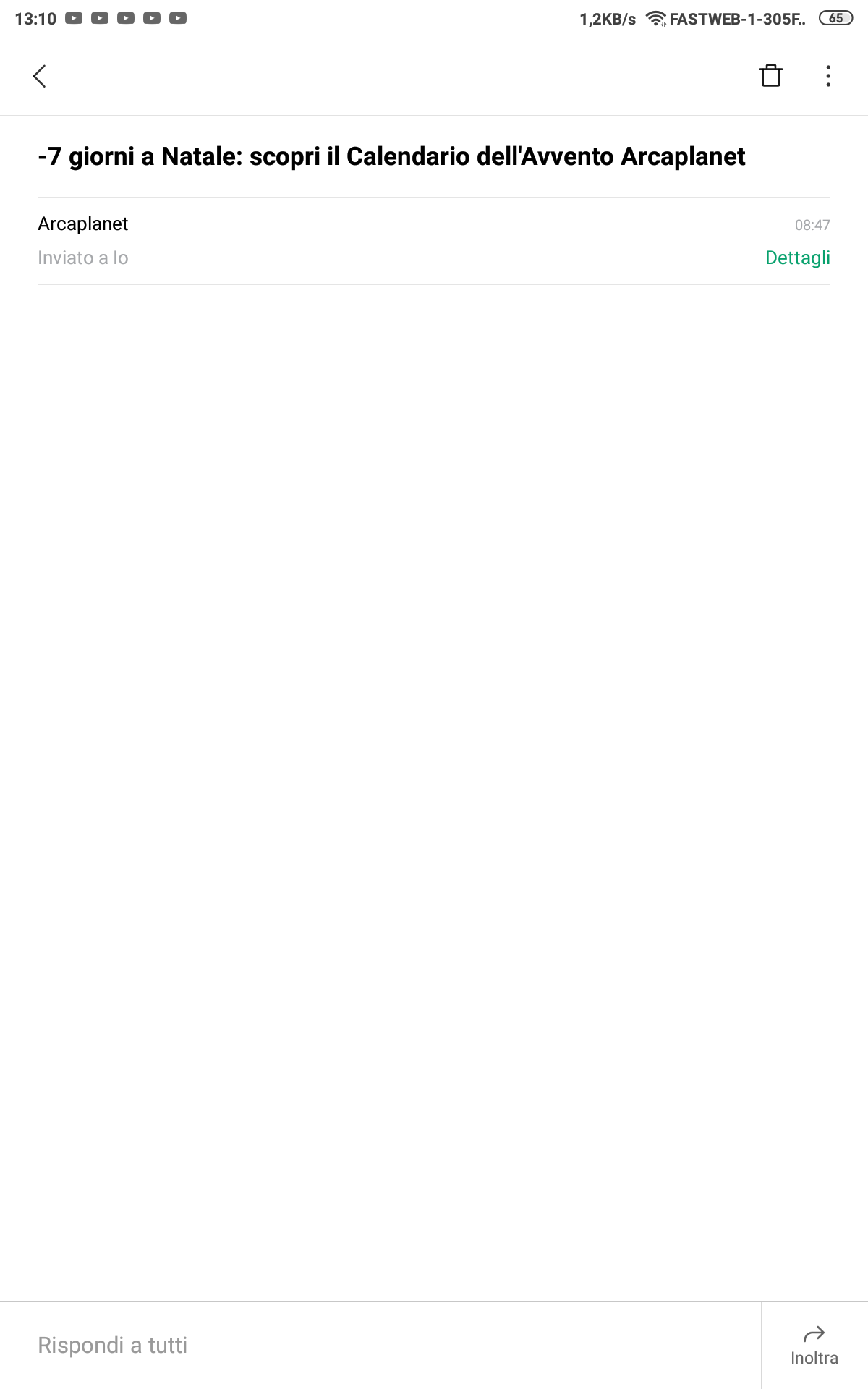Tap the Rispondi a tutti reply field

click(380, 1346)
